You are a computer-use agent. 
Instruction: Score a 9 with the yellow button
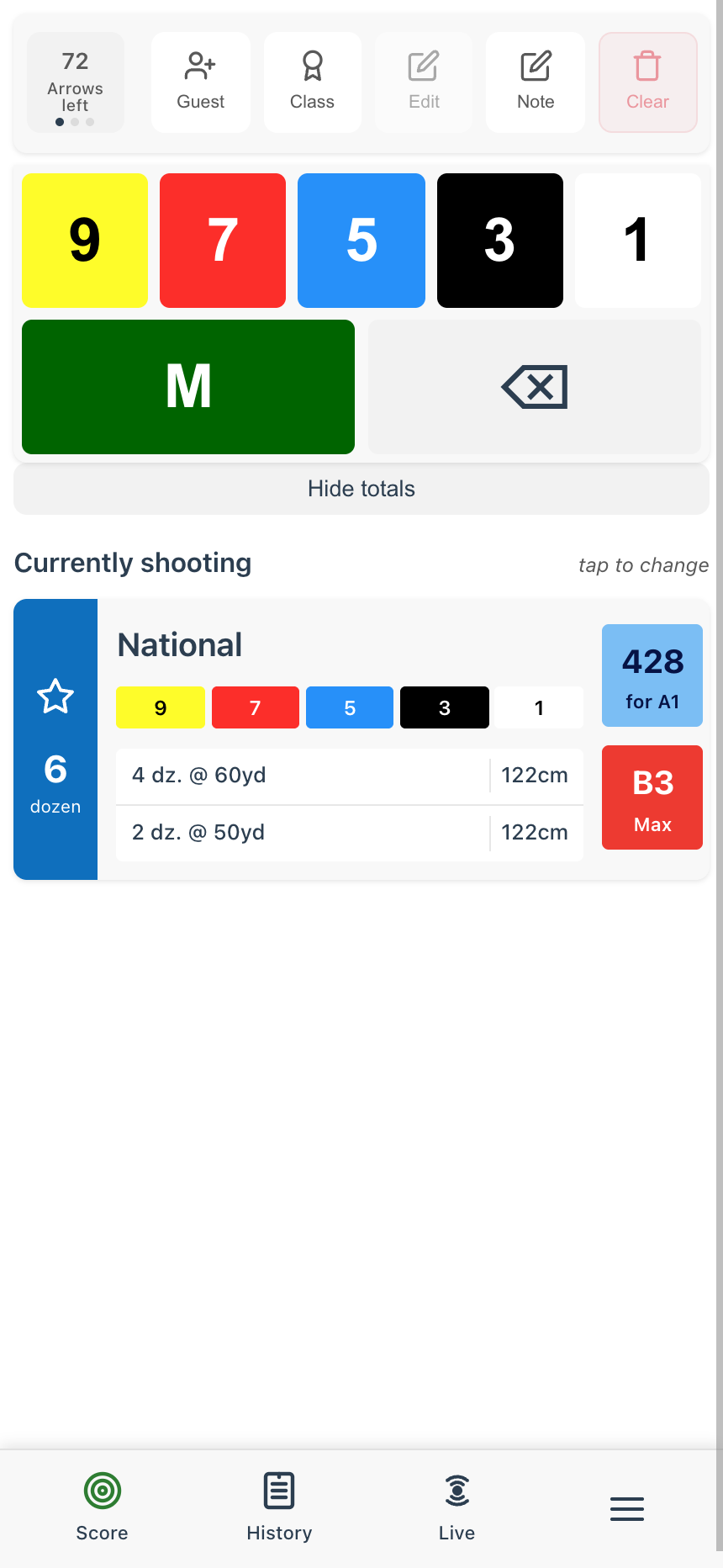pyautogui.click(x=84, y=240)
